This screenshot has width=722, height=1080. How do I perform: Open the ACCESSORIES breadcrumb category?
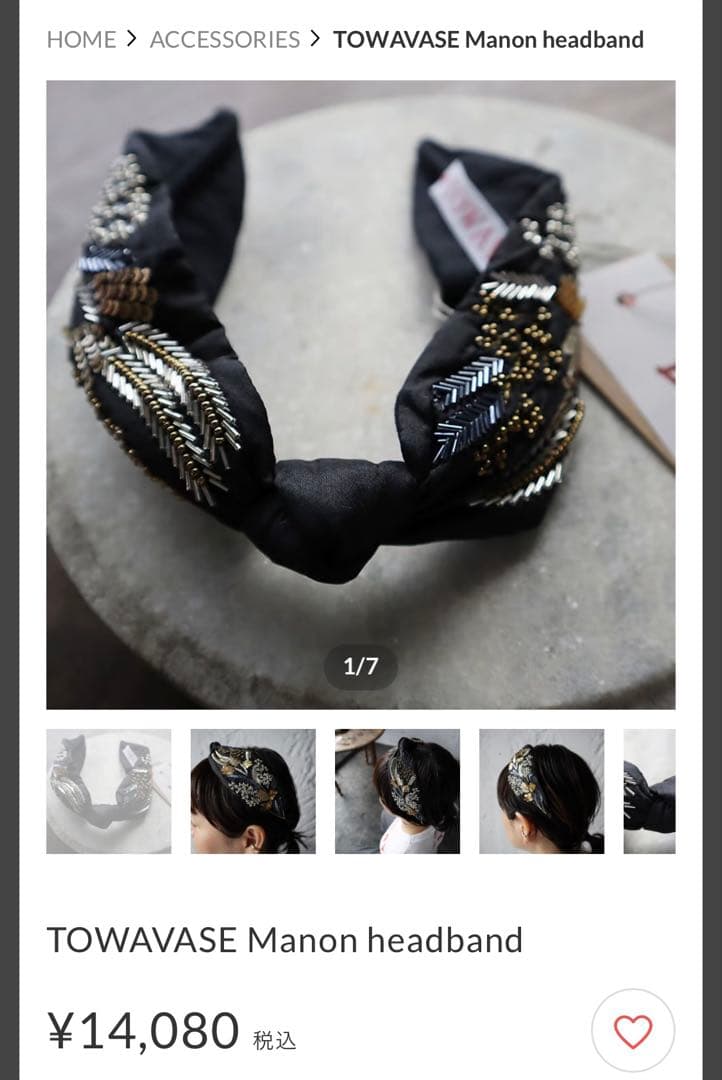[225, 40]
